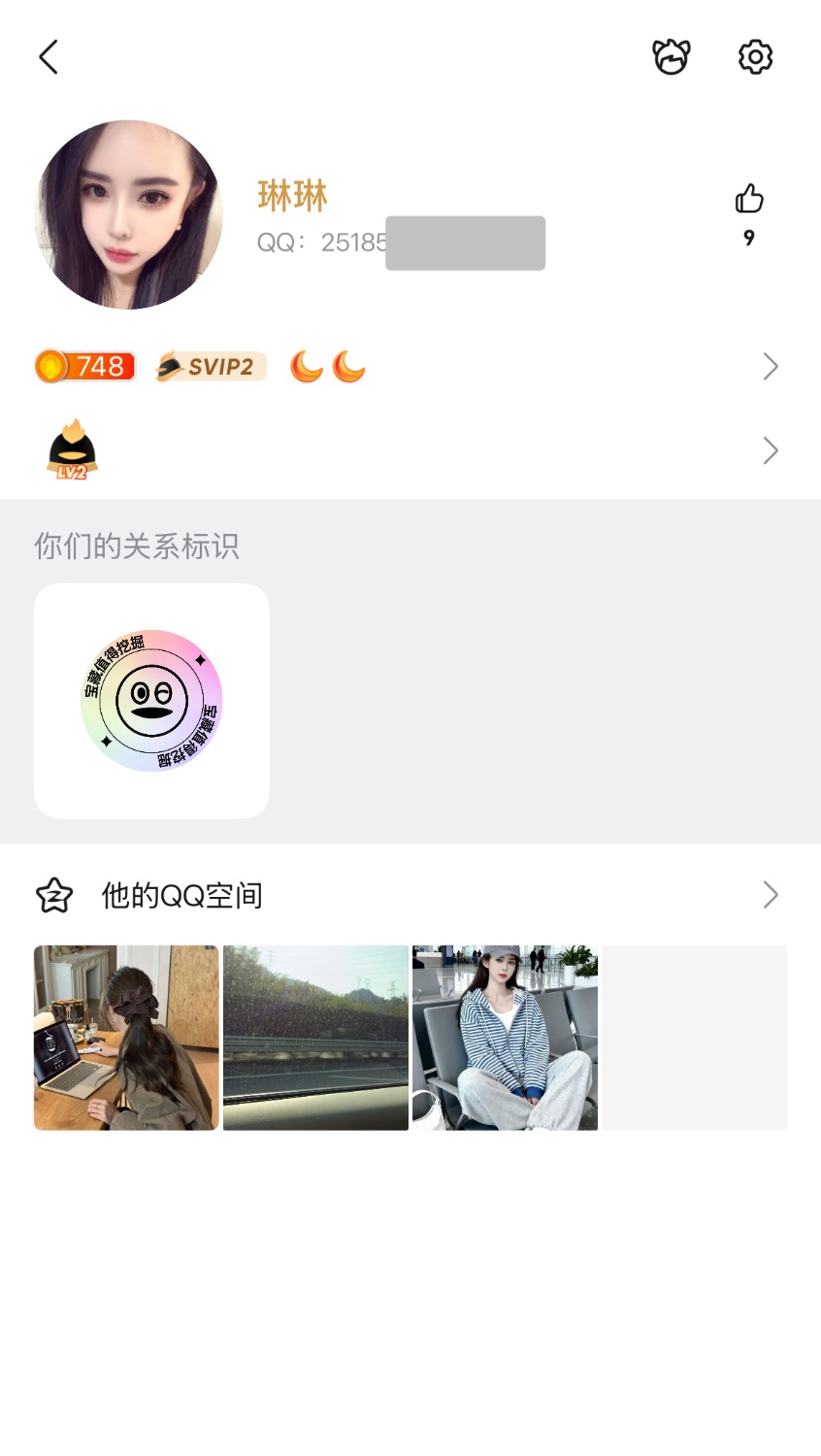This screenshot has height=1456, width=821.
Task: Open profile settings gear
Action: pos(755,57)
